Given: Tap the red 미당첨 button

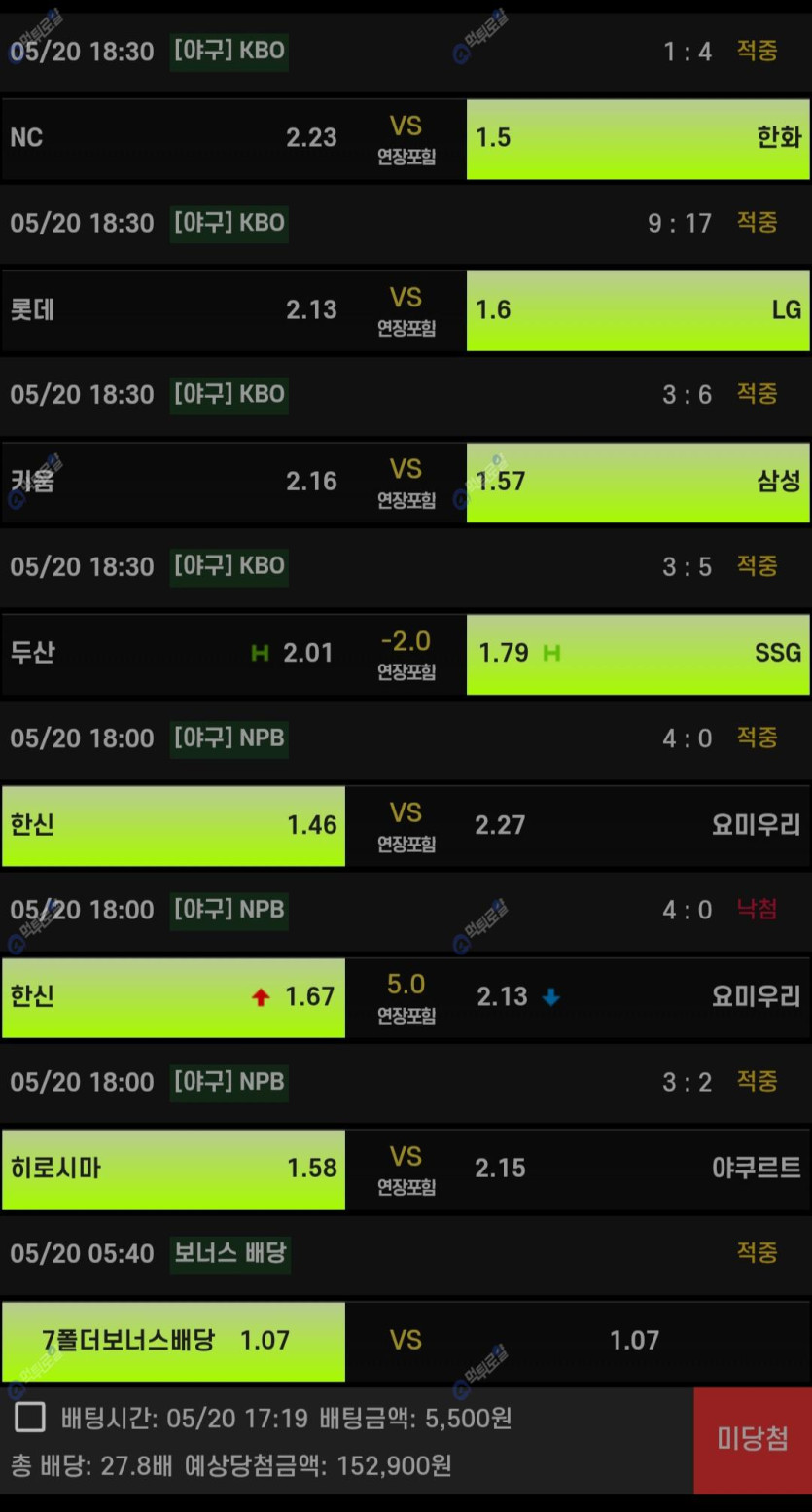Looking at the screenshot, I should pyautogui.click(x=753, y=1440).
